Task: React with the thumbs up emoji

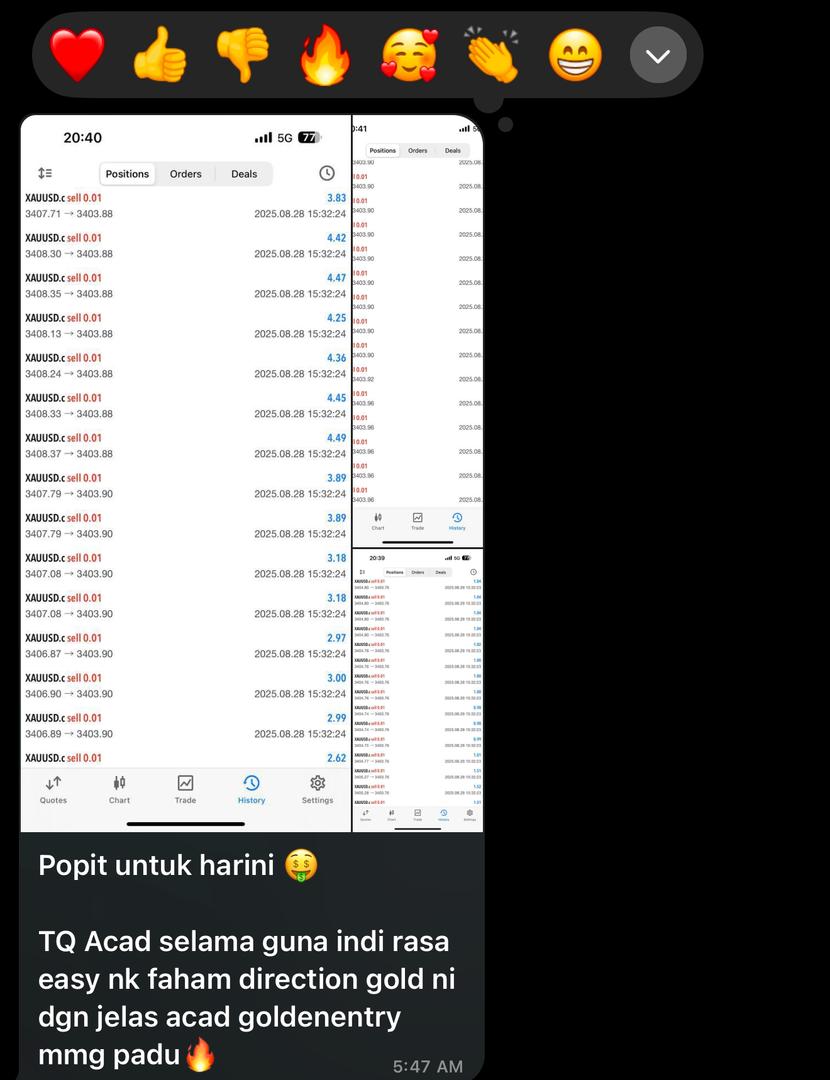Action: tap(160, 55)
